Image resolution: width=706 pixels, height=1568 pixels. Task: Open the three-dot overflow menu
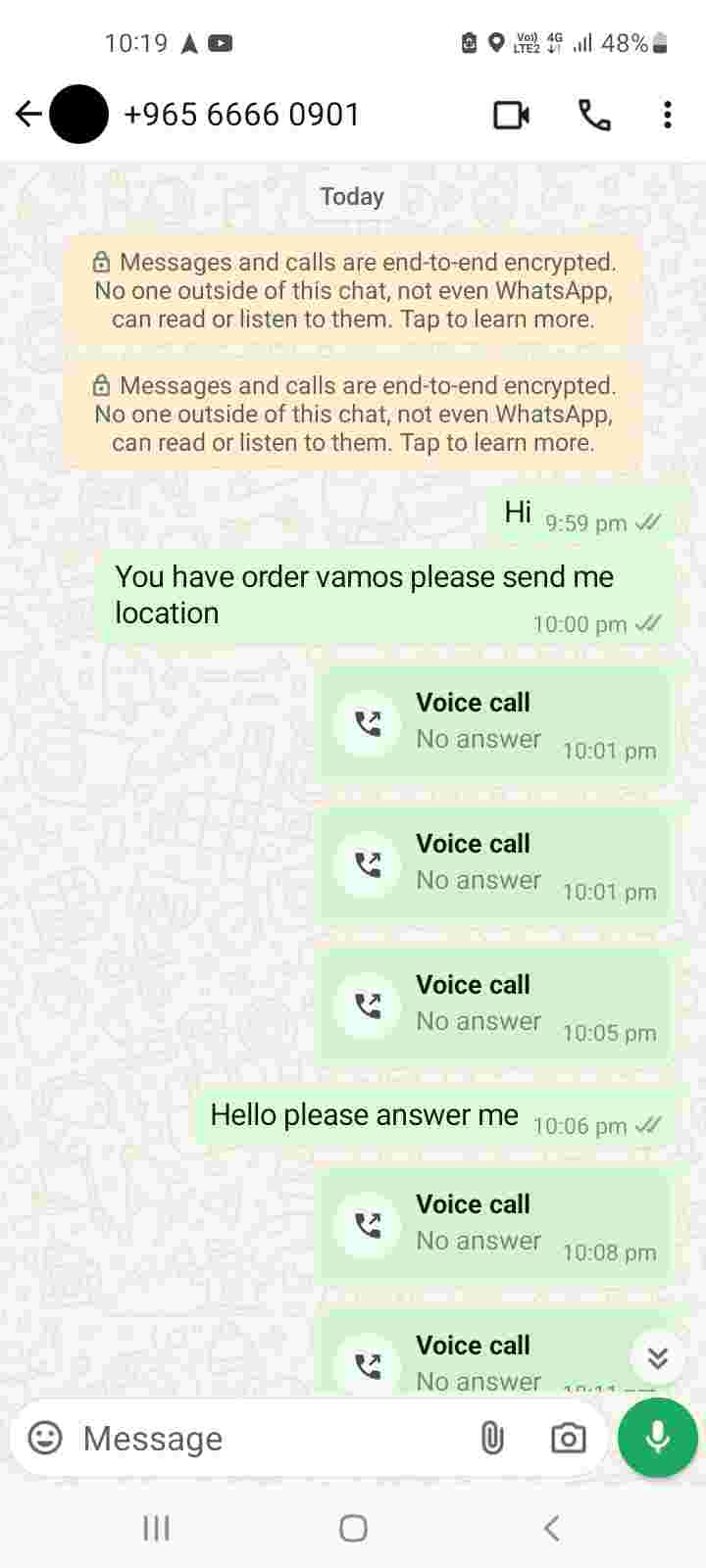(x=667, y=115)
